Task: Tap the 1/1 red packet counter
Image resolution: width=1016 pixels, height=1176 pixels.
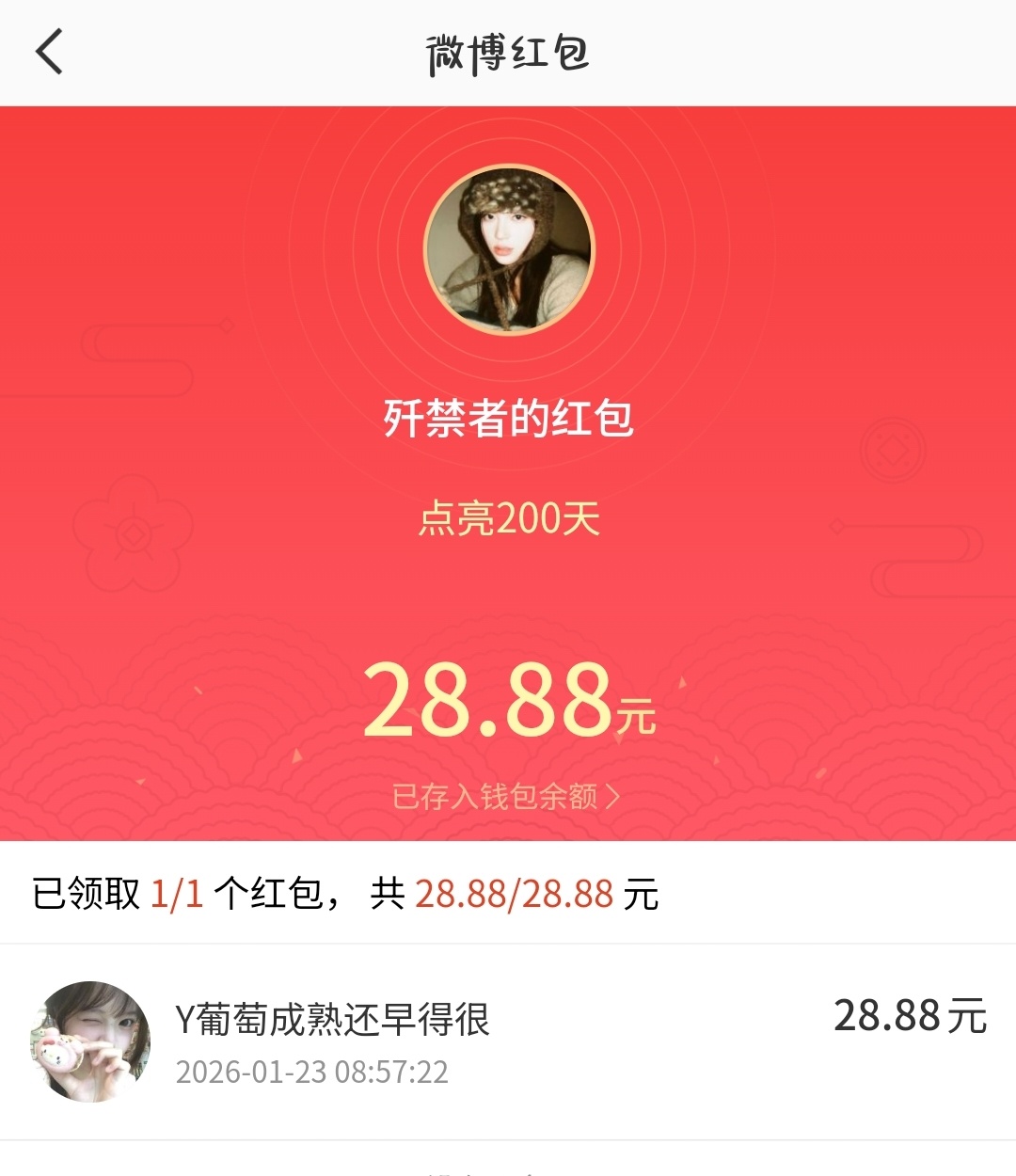Action: (179, 896)
